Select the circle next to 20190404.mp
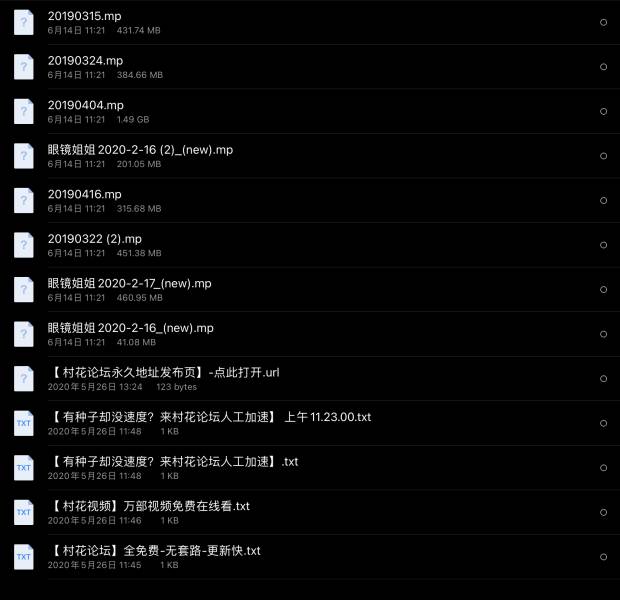The width and height of the screenshot is (620, 600). pos(603,111)
